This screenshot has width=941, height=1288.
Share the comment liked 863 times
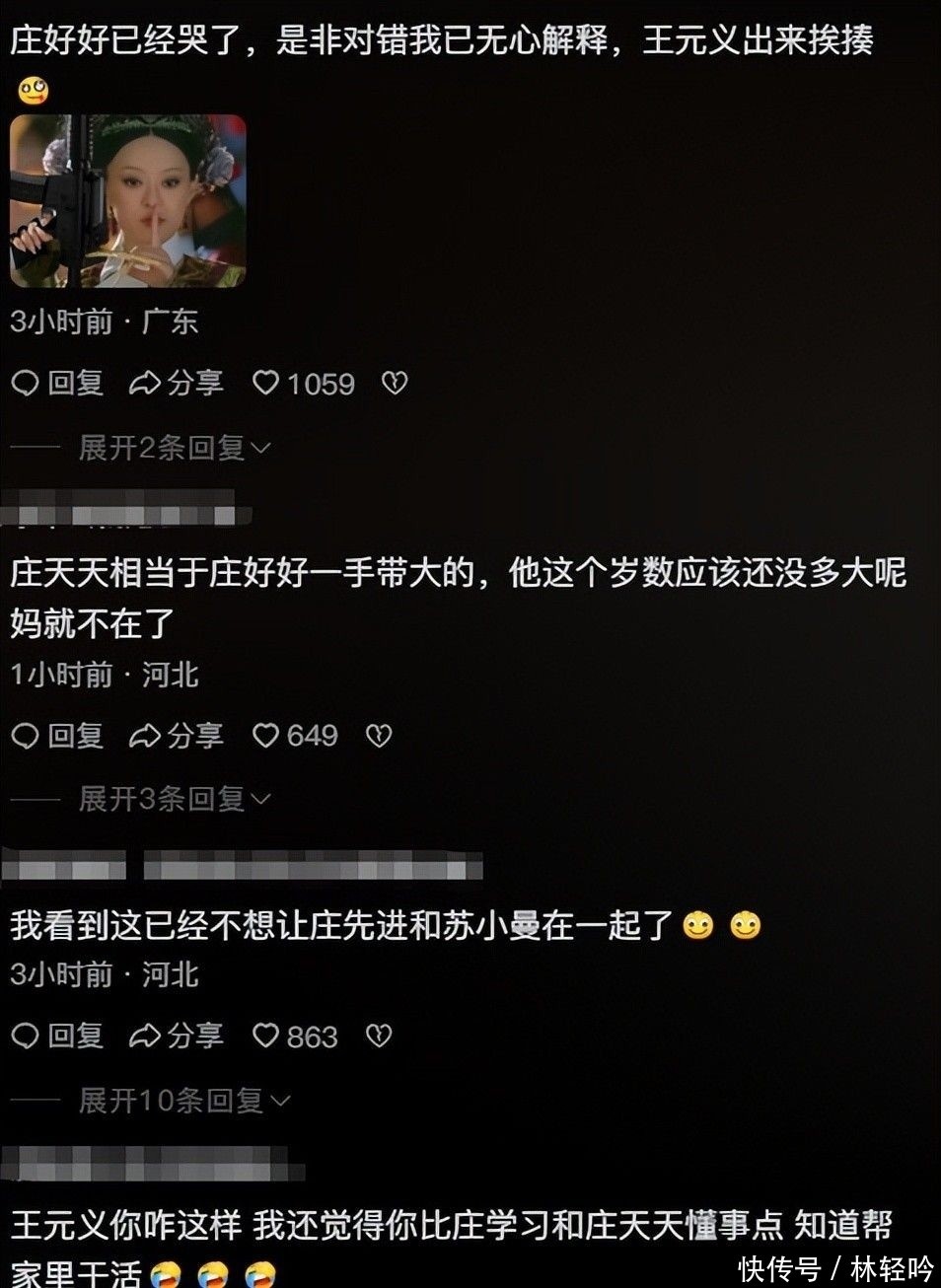coord(177,1036)
